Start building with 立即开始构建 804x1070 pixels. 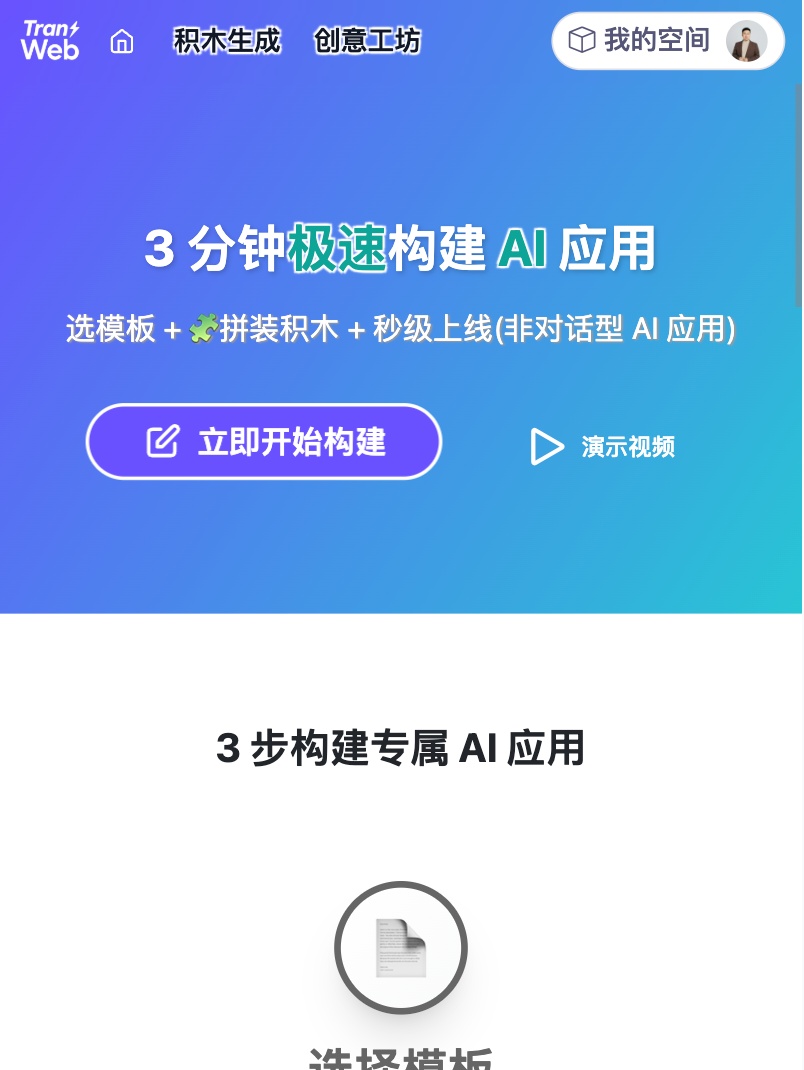[264, 442]
